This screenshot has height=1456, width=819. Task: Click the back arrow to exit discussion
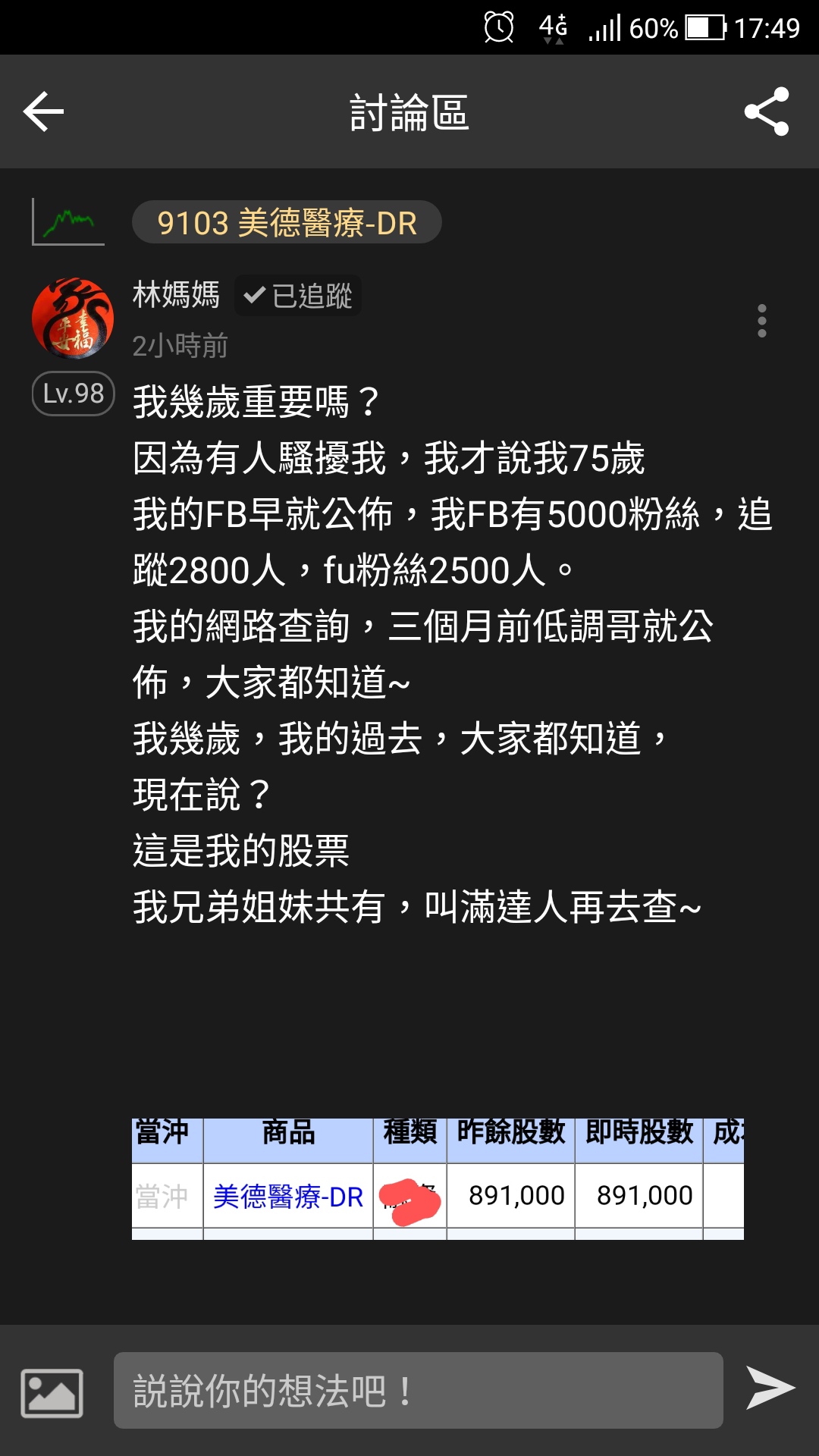(x=41, y=111)
